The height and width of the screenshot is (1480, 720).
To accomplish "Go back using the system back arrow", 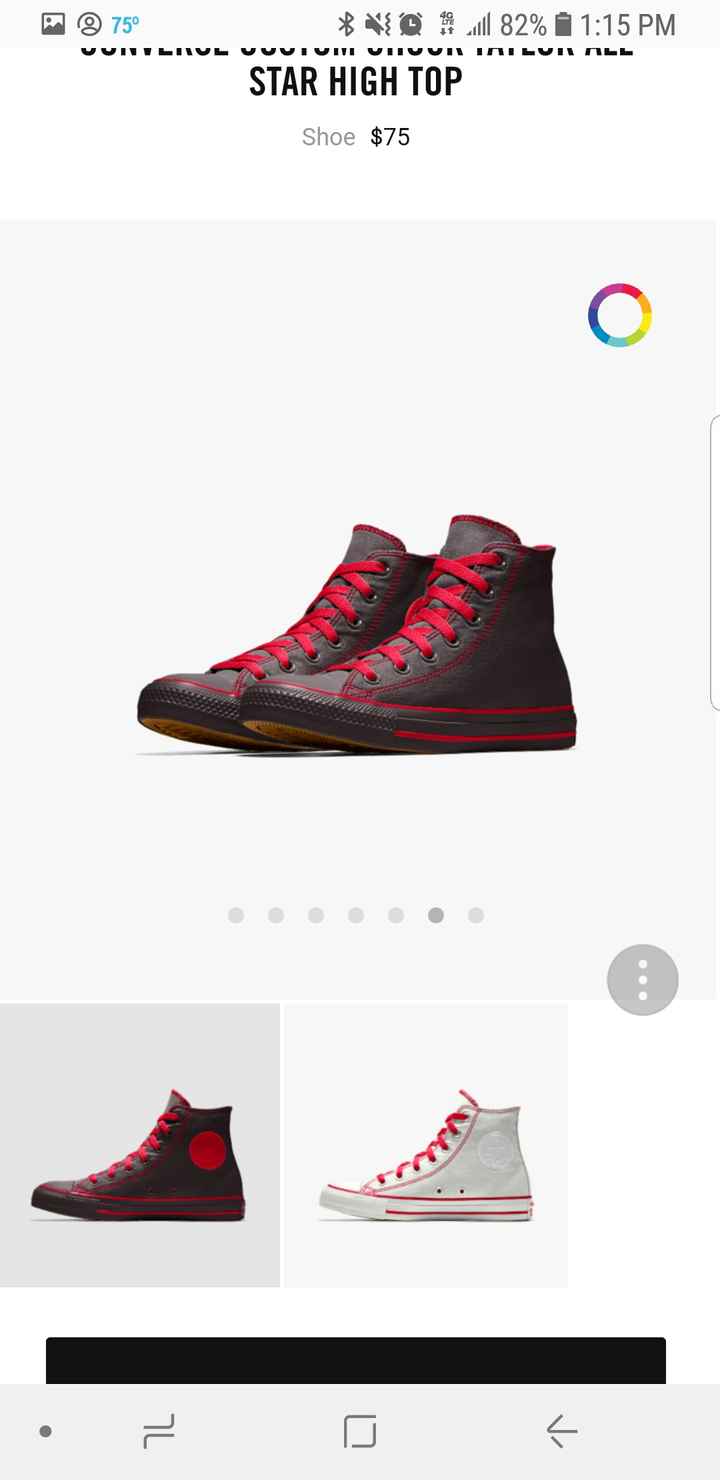I will [x=561, y=1432].
